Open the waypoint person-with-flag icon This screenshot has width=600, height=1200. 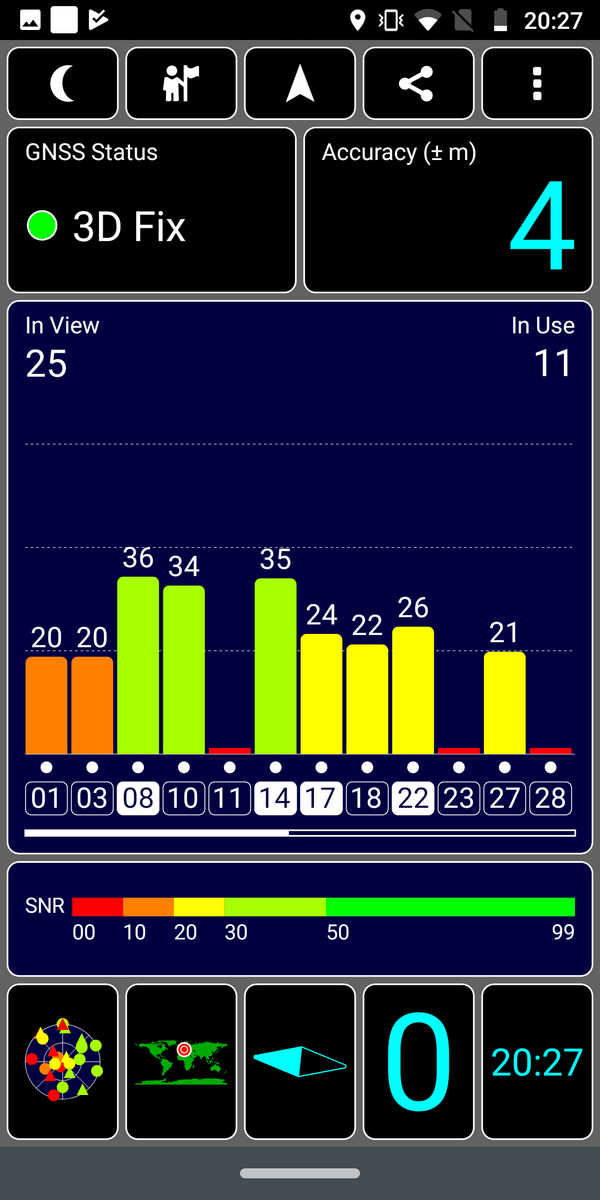click(x=181, y=84)
